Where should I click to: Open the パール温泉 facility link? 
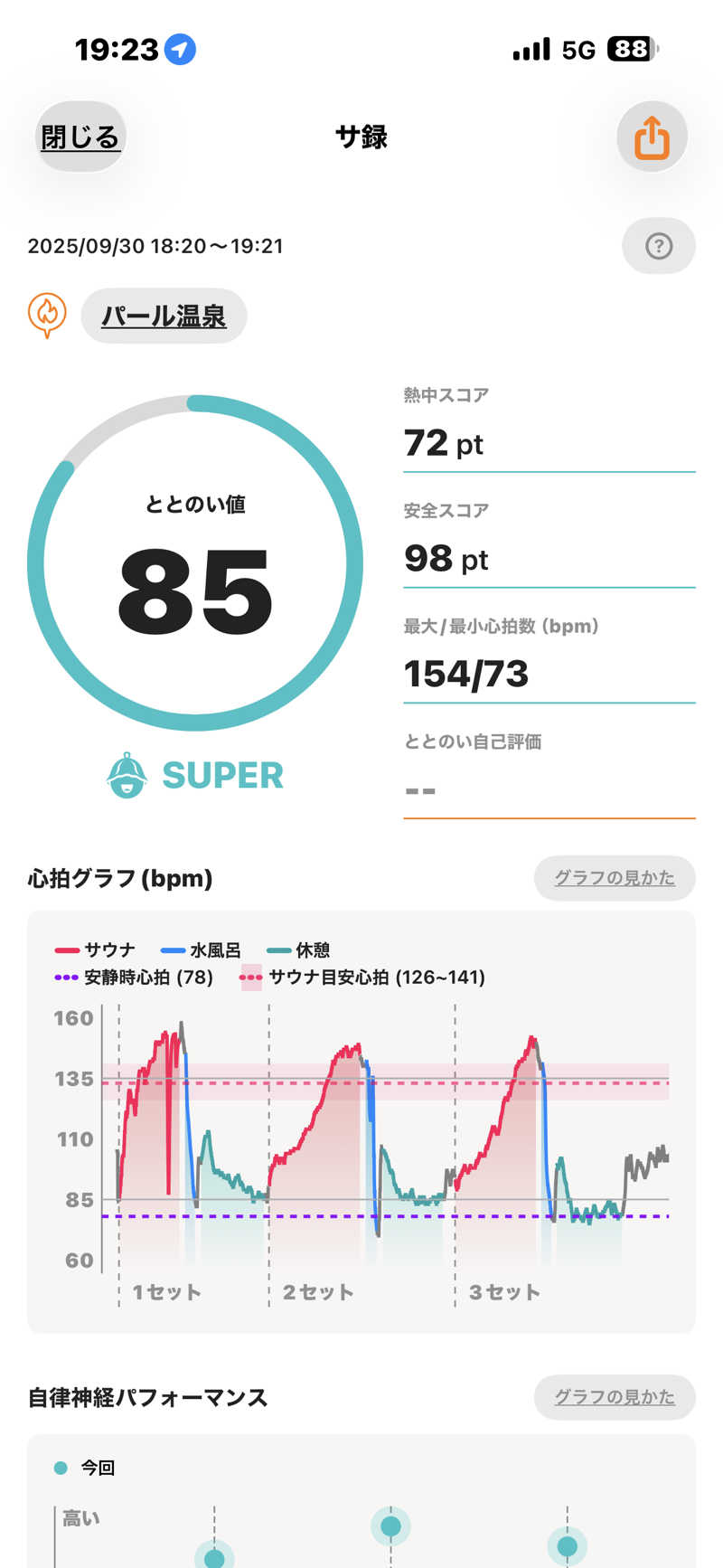164,316
